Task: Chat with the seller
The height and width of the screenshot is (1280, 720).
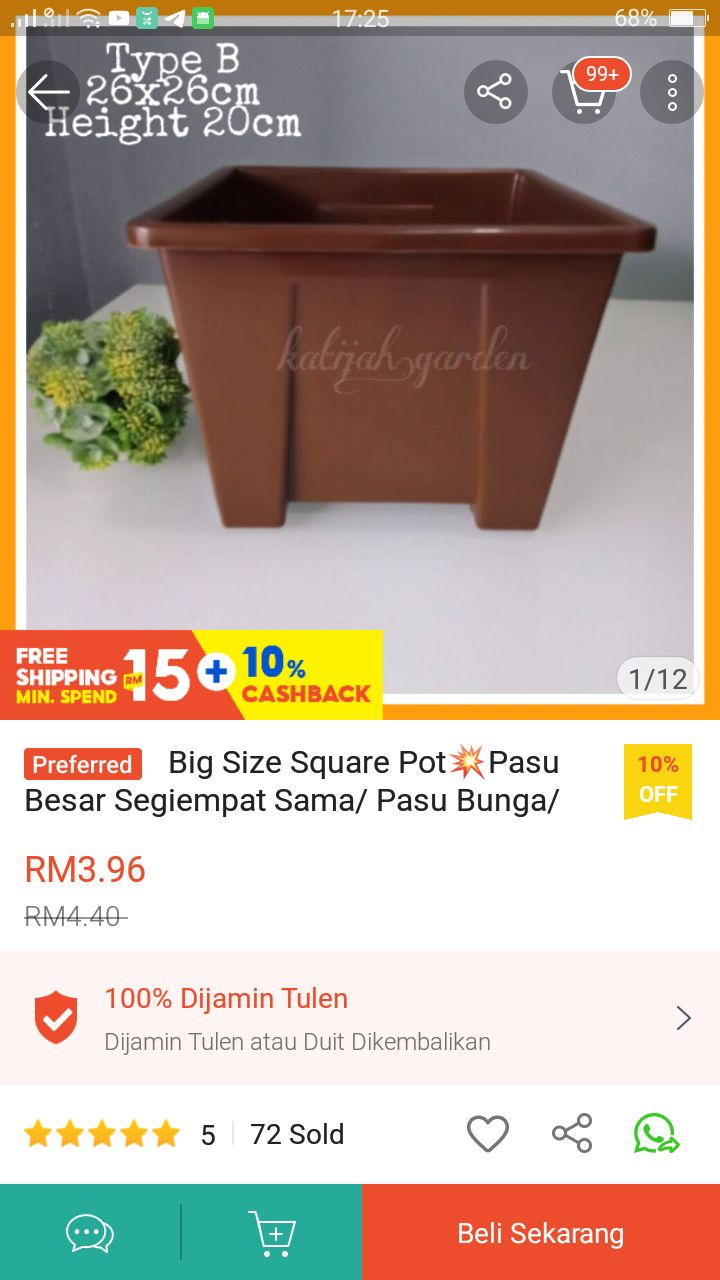Action: point(90,1233)
